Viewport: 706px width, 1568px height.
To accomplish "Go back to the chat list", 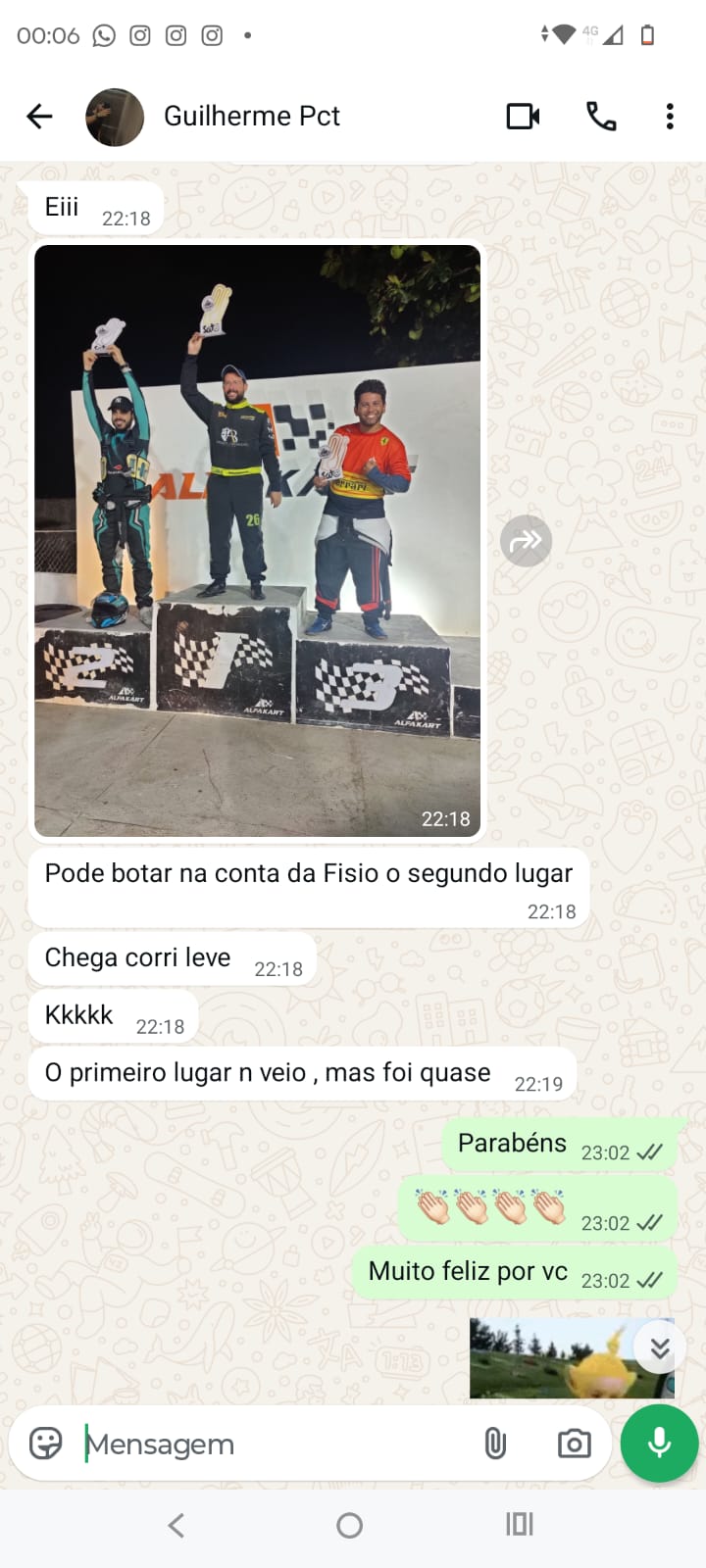I will click(39, 117).
